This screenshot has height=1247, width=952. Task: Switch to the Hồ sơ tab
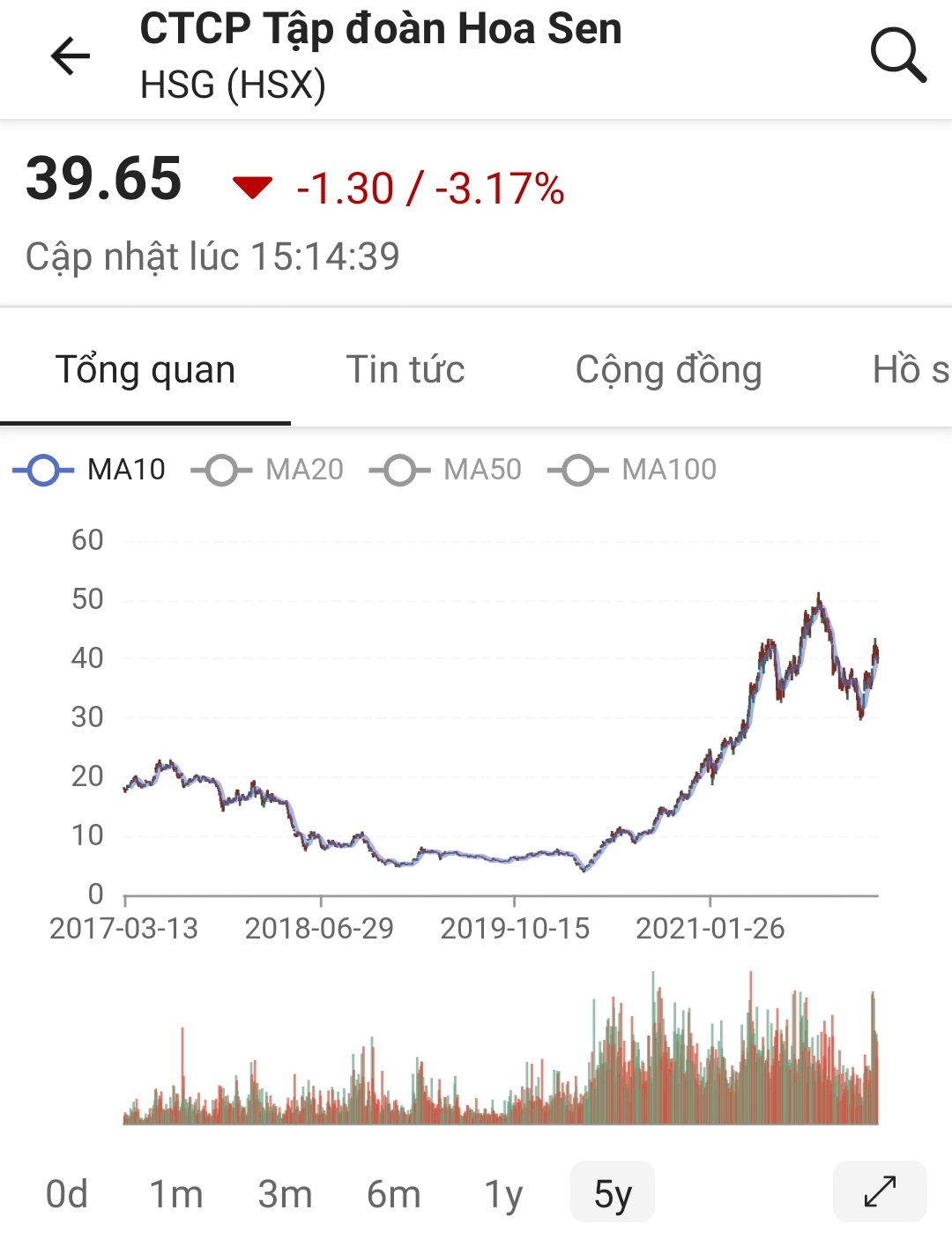click(910, 370)
